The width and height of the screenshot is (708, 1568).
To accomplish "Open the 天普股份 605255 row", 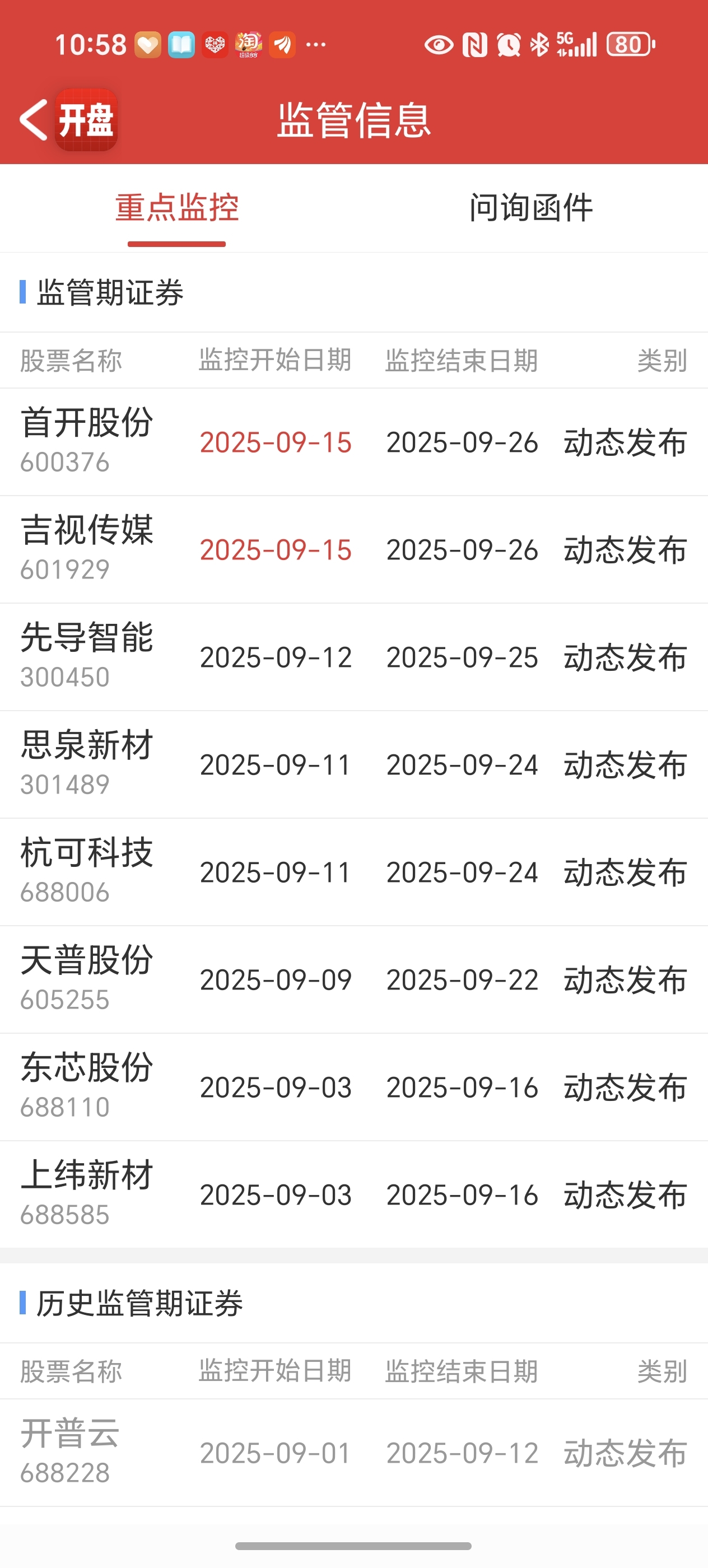I will point(353,980).
